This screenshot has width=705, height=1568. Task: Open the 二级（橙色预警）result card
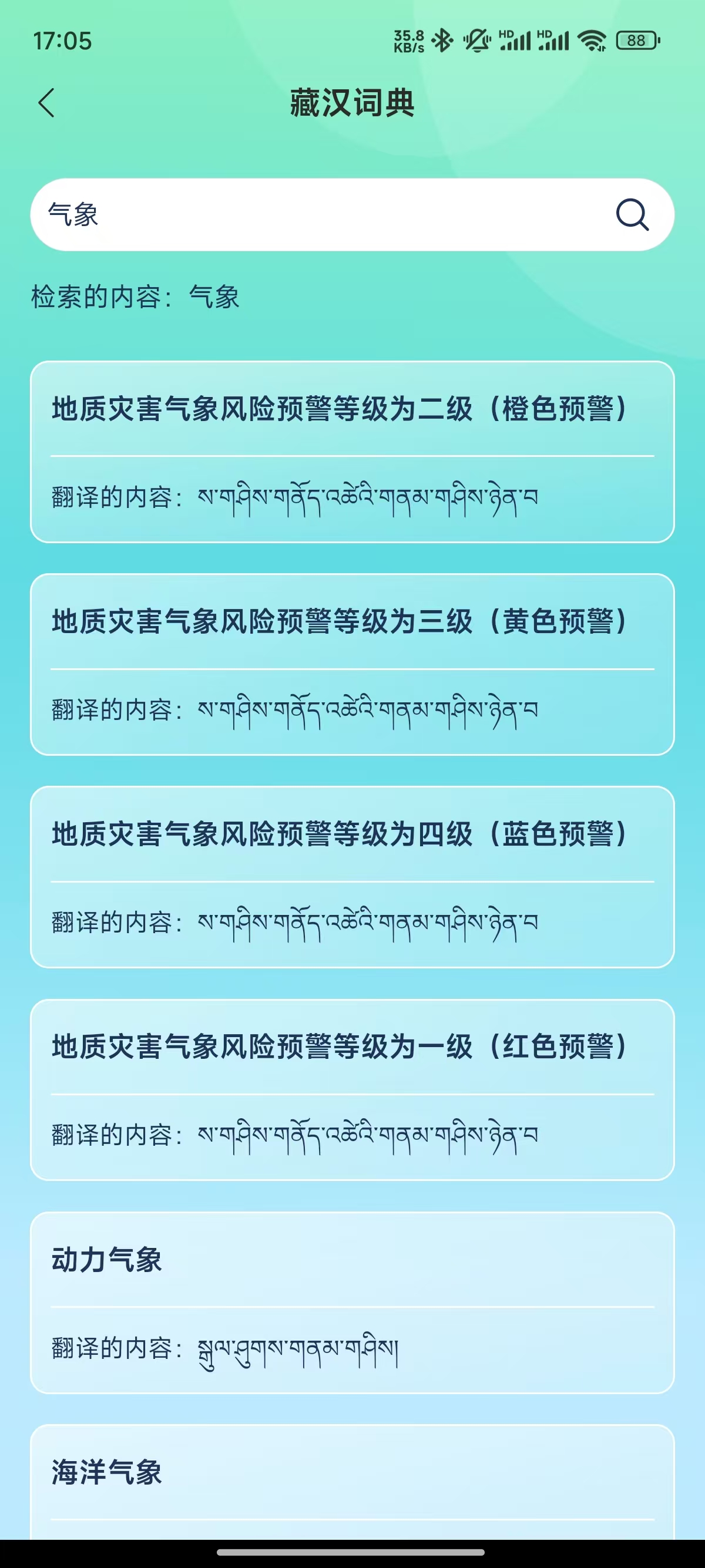point(352,452)
